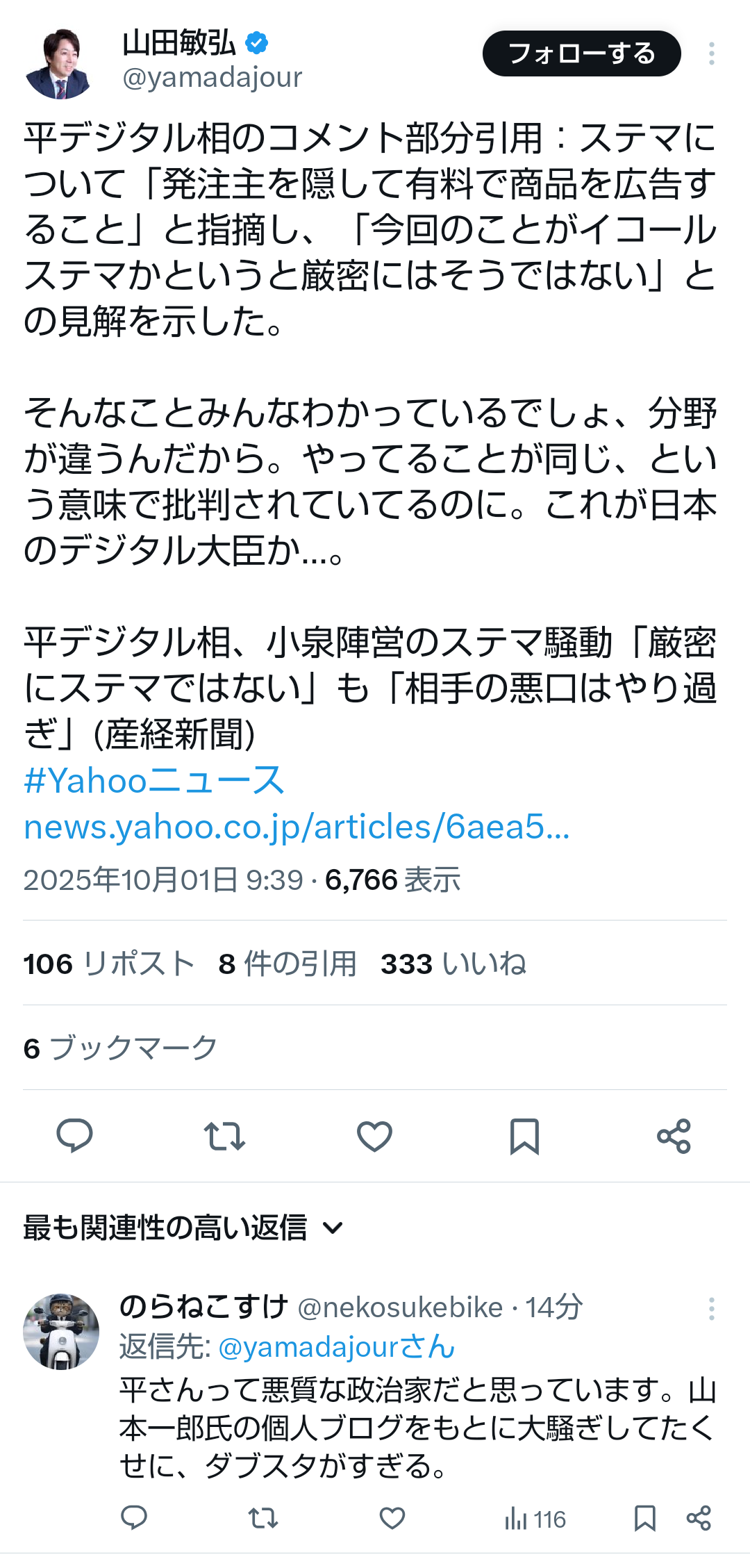Like 山田敏弘's main post
Viewport: 750px width, 1568px height.
tap(374, 1136)
